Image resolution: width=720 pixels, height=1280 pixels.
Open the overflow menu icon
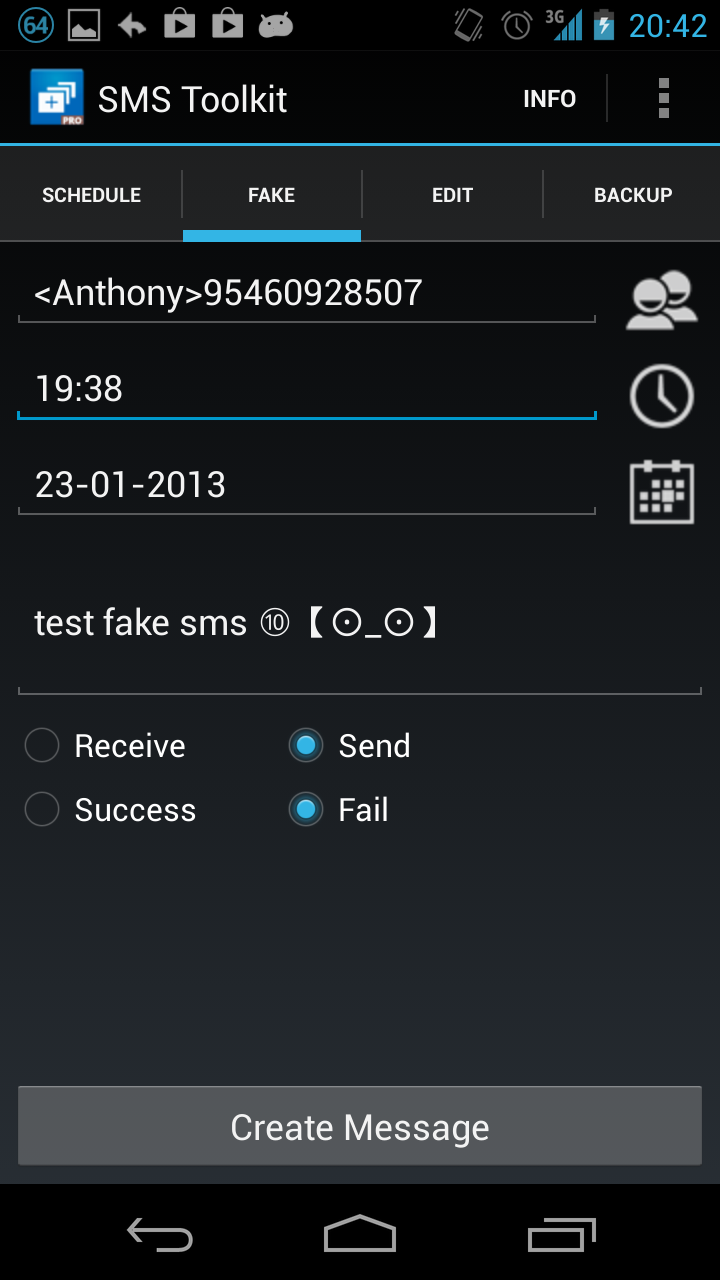coord(663,97)
